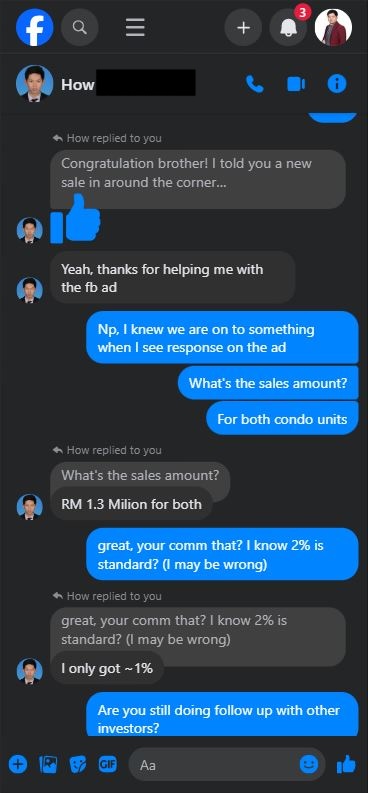Open the Facebook home logo
Screen dimensions: 368x793
pos(34,27)
